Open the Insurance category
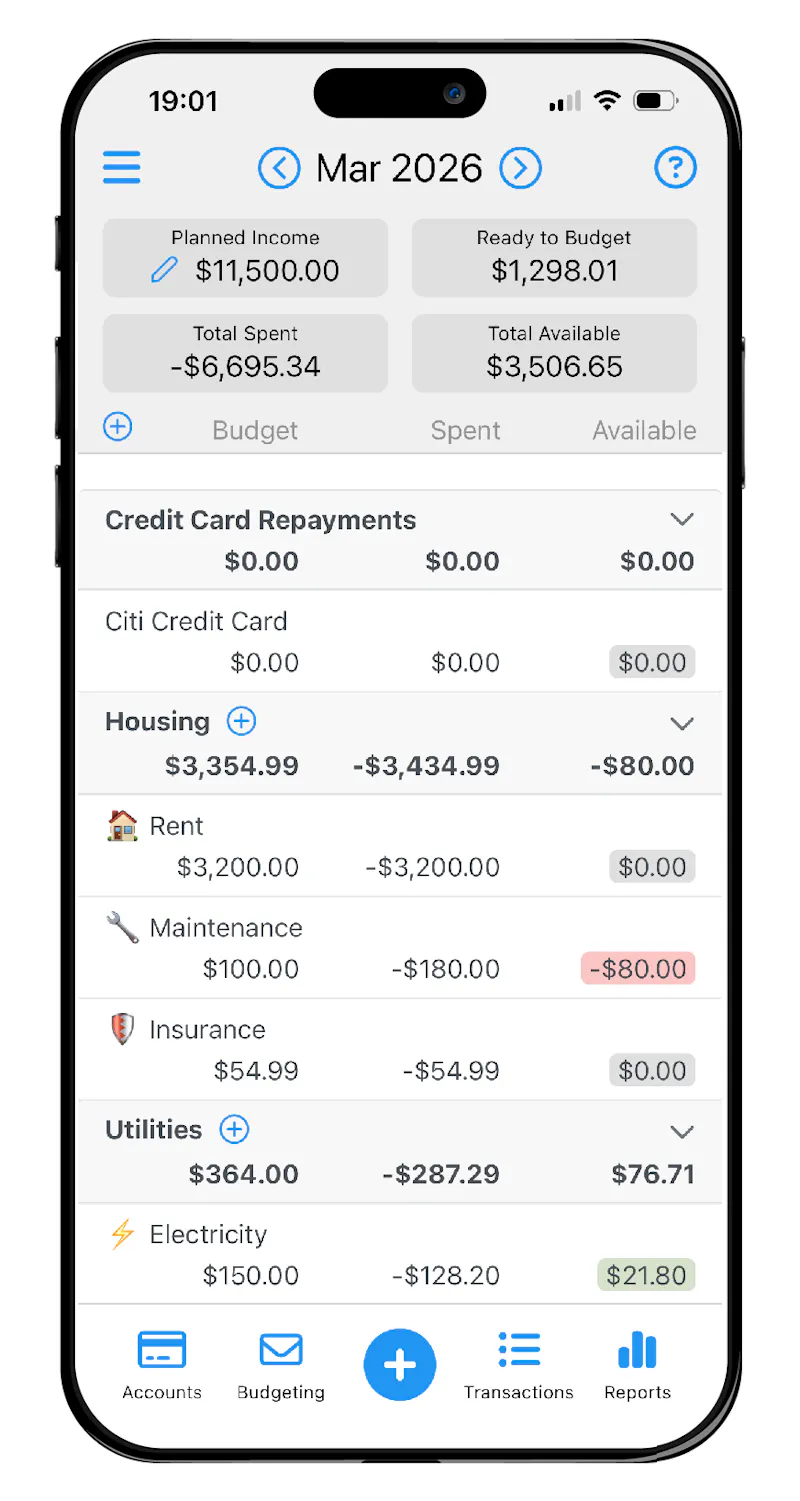The width and height of the screenshot is (800, 1501). [x=400, y=1050]
